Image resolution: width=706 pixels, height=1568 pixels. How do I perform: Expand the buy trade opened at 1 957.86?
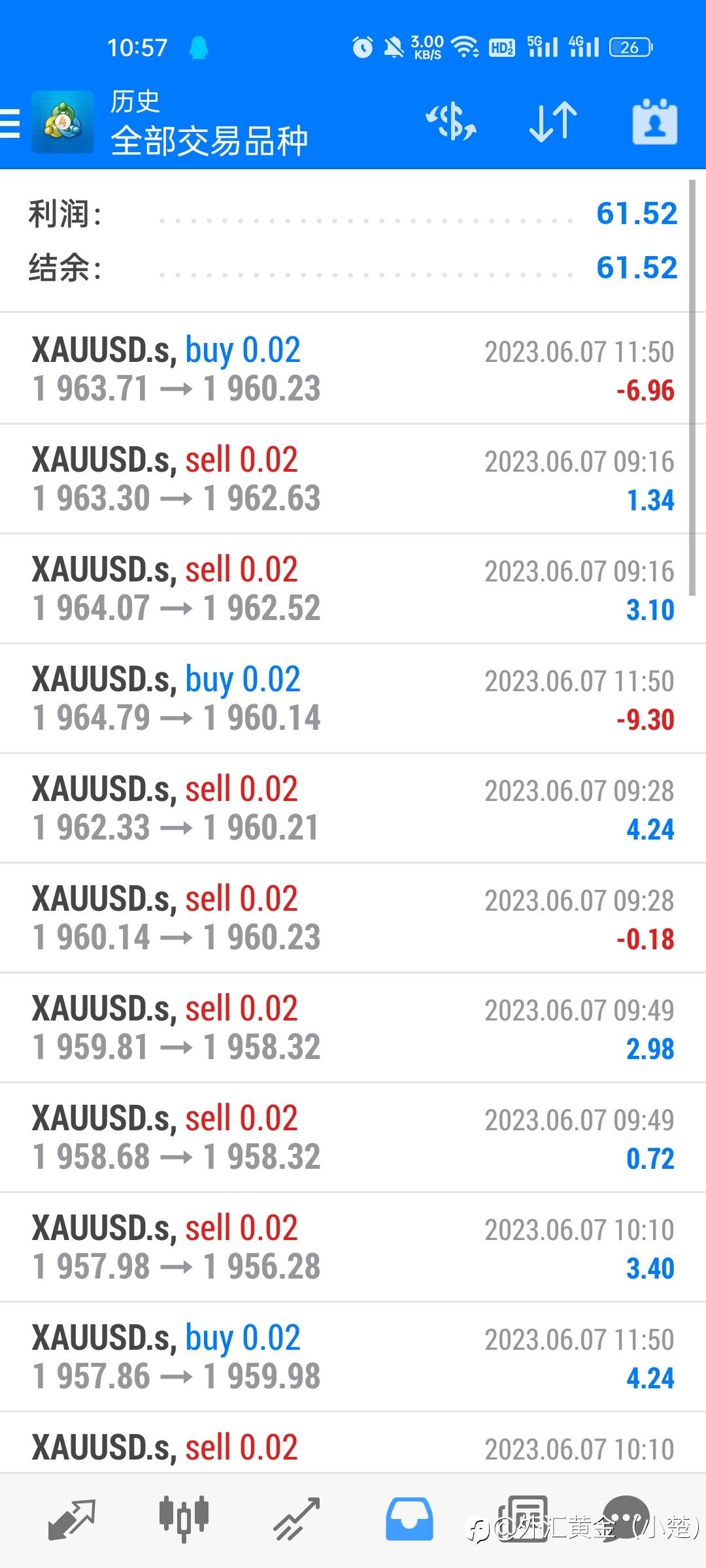tap(353, 1357)
